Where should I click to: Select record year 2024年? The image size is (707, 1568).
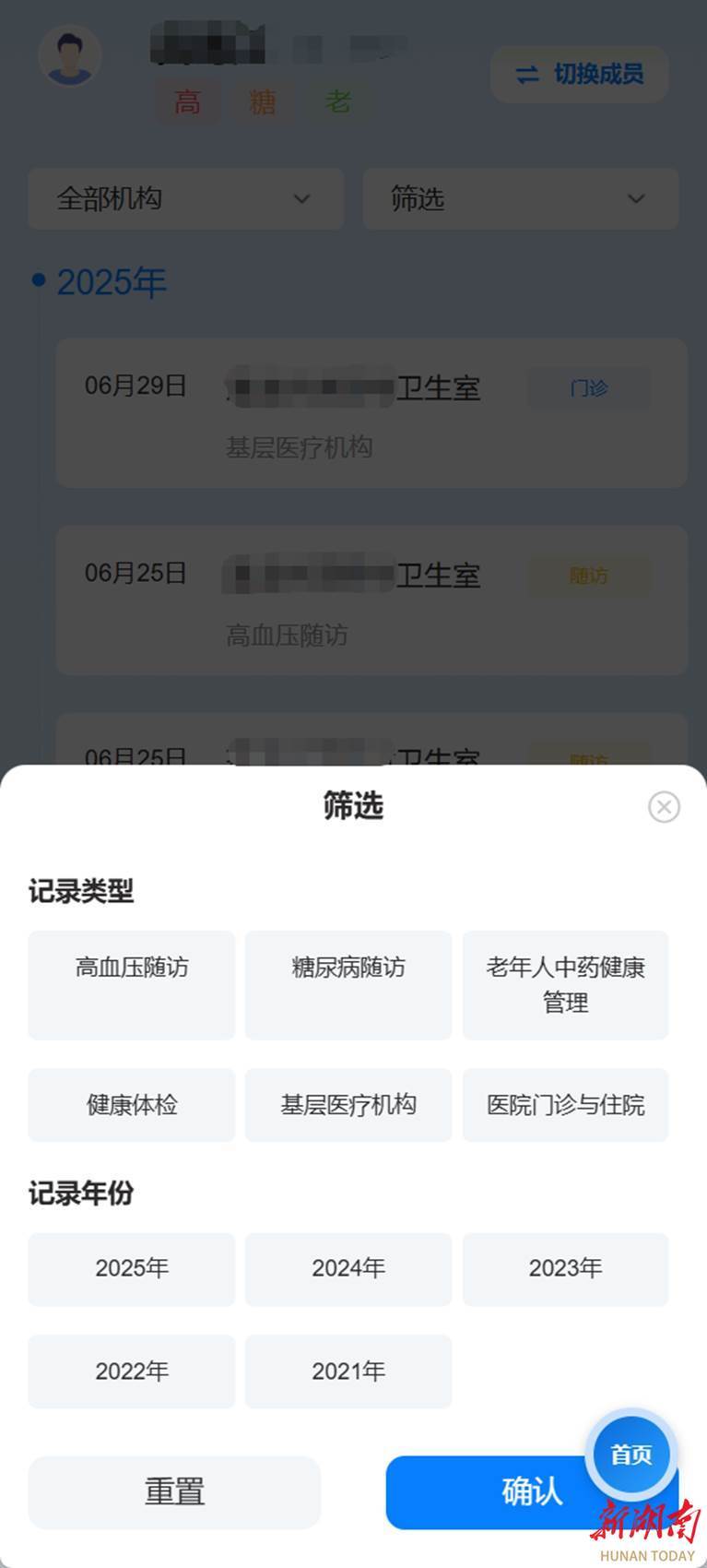point(348,1269)
